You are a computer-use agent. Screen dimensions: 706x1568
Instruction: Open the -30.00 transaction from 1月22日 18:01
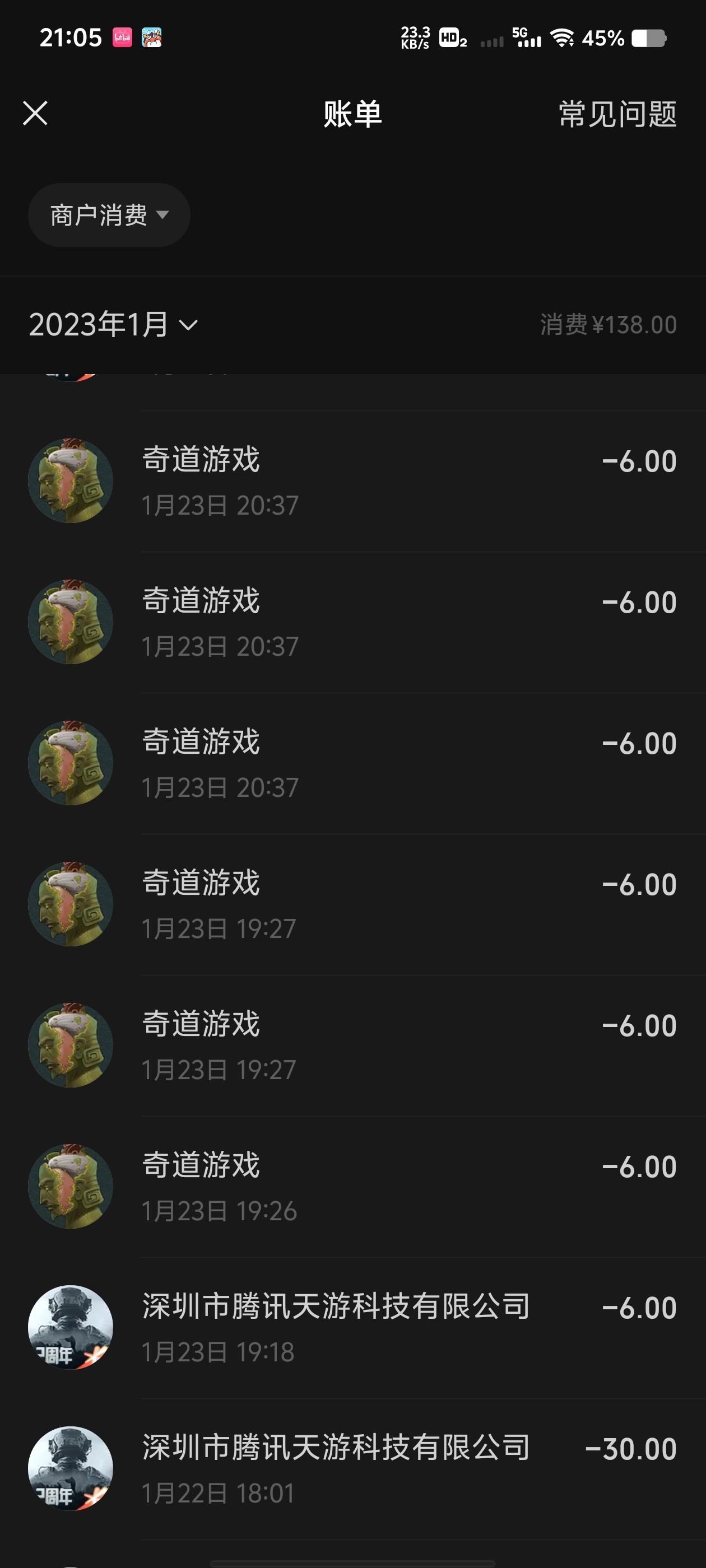(352, 1469)
